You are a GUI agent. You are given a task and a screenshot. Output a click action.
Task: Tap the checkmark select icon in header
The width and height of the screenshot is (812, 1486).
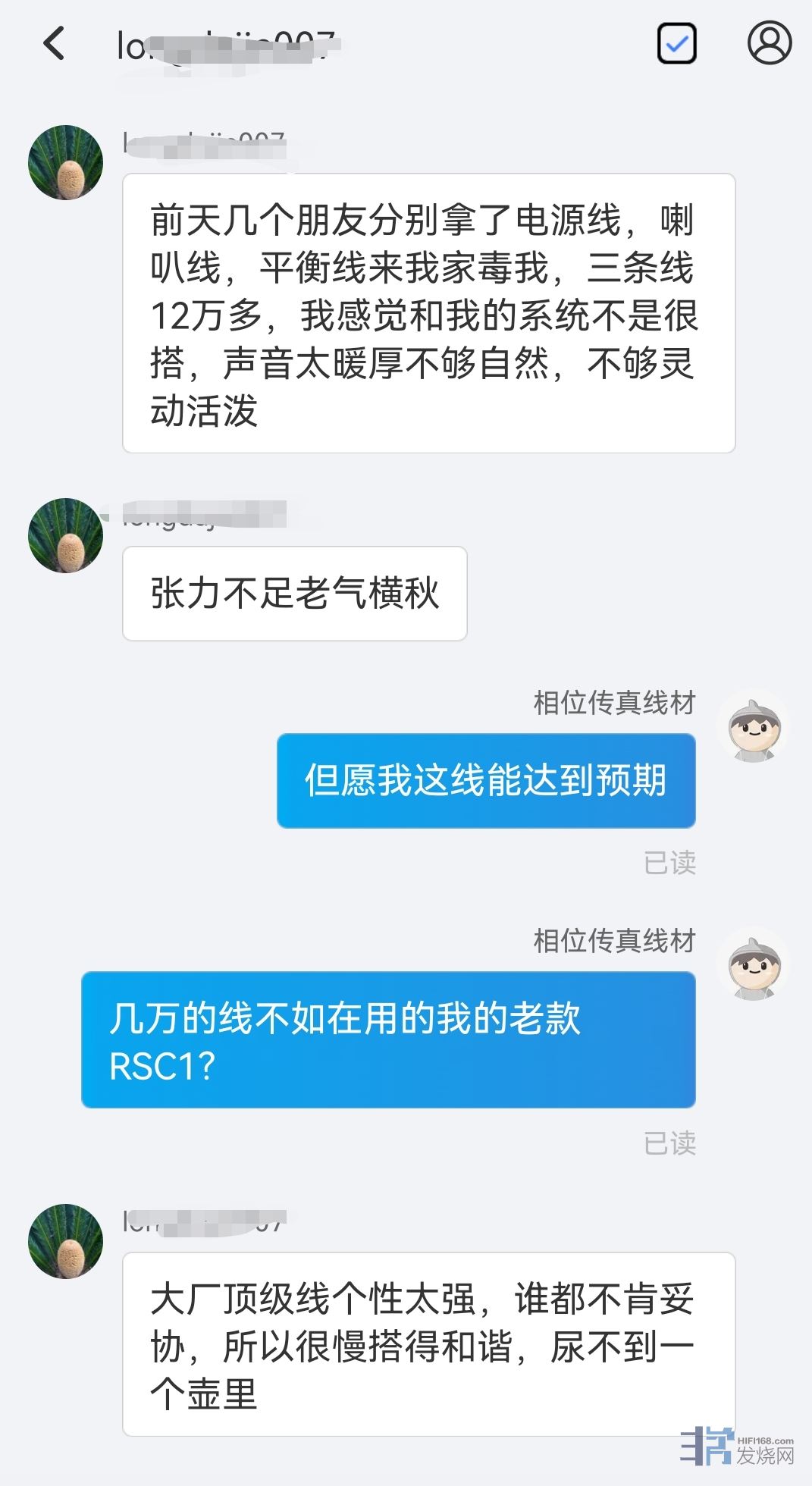(676, 43)
